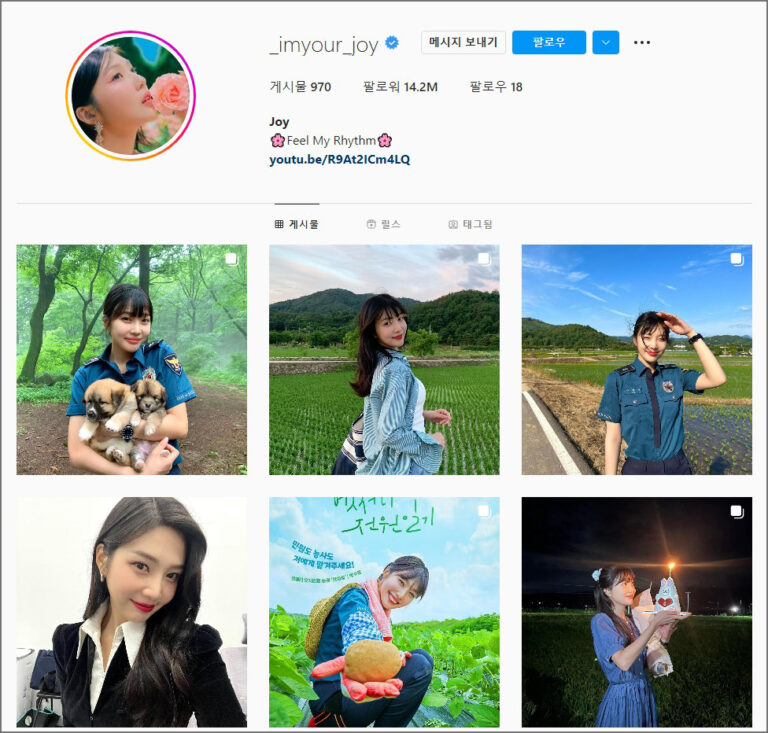Viewport: 768px width, 733px height.
Task: Switch to the 게시물 tab
Action: coord(296,224)
